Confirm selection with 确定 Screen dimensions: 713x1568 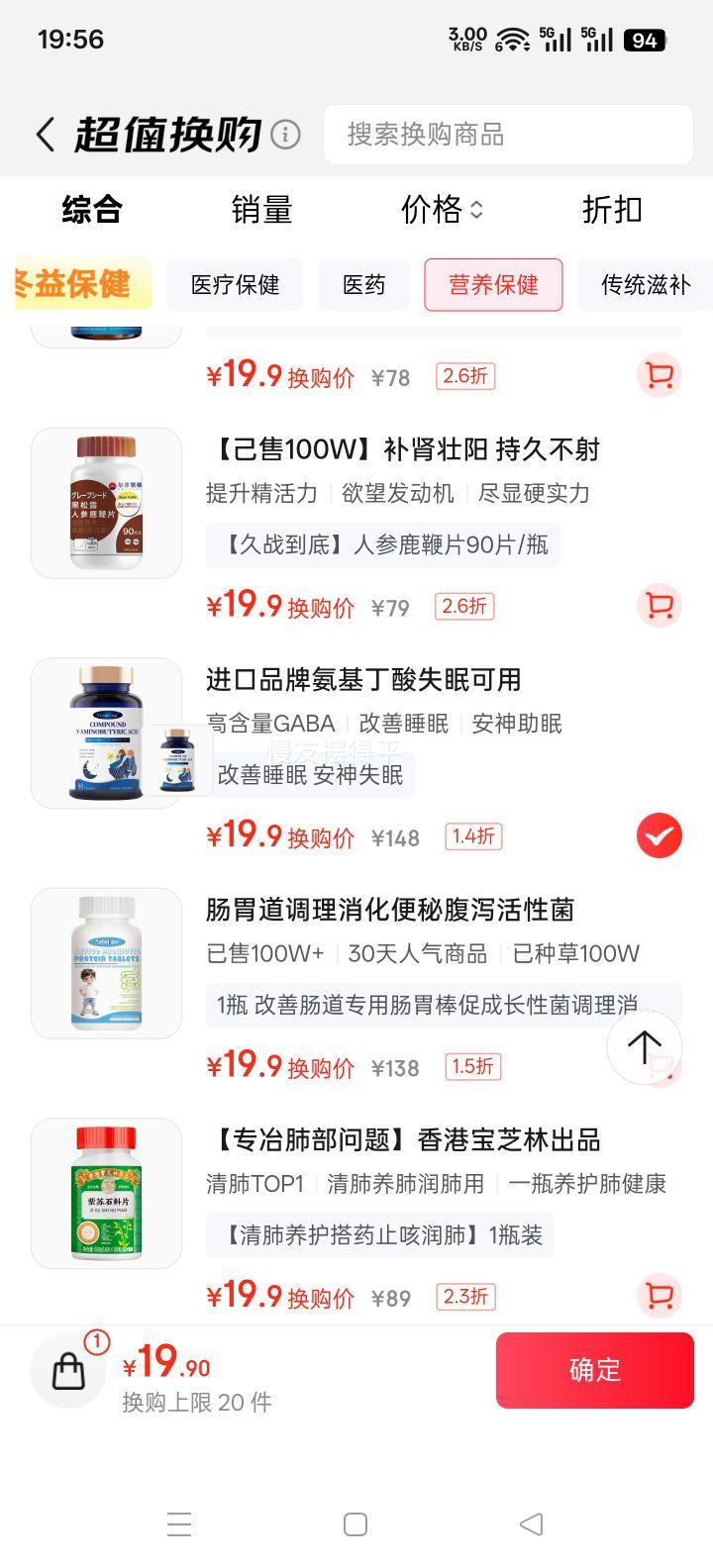coord(594,1370)
